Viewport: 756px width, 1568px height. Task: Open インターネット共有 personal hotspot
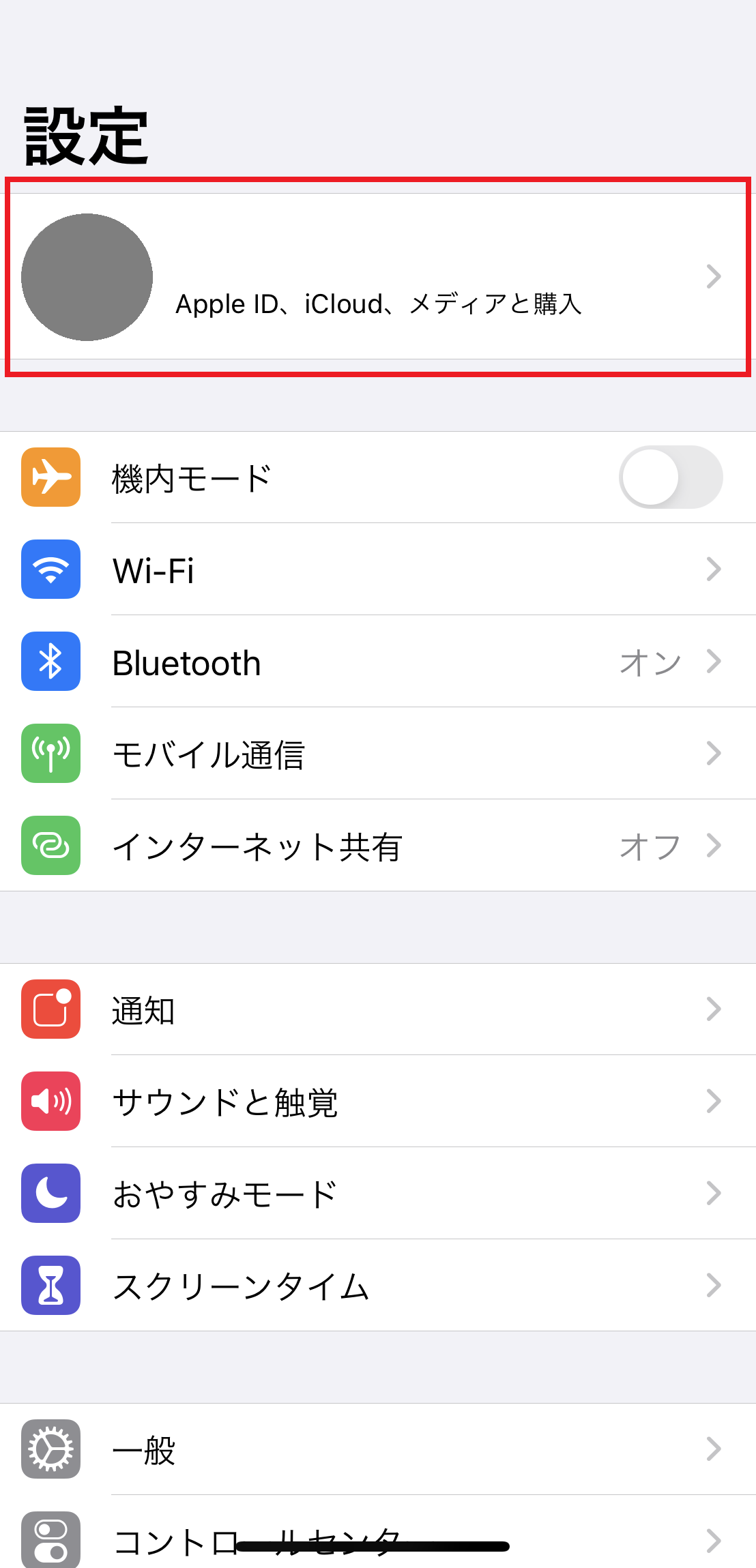(x=378, y=846)
